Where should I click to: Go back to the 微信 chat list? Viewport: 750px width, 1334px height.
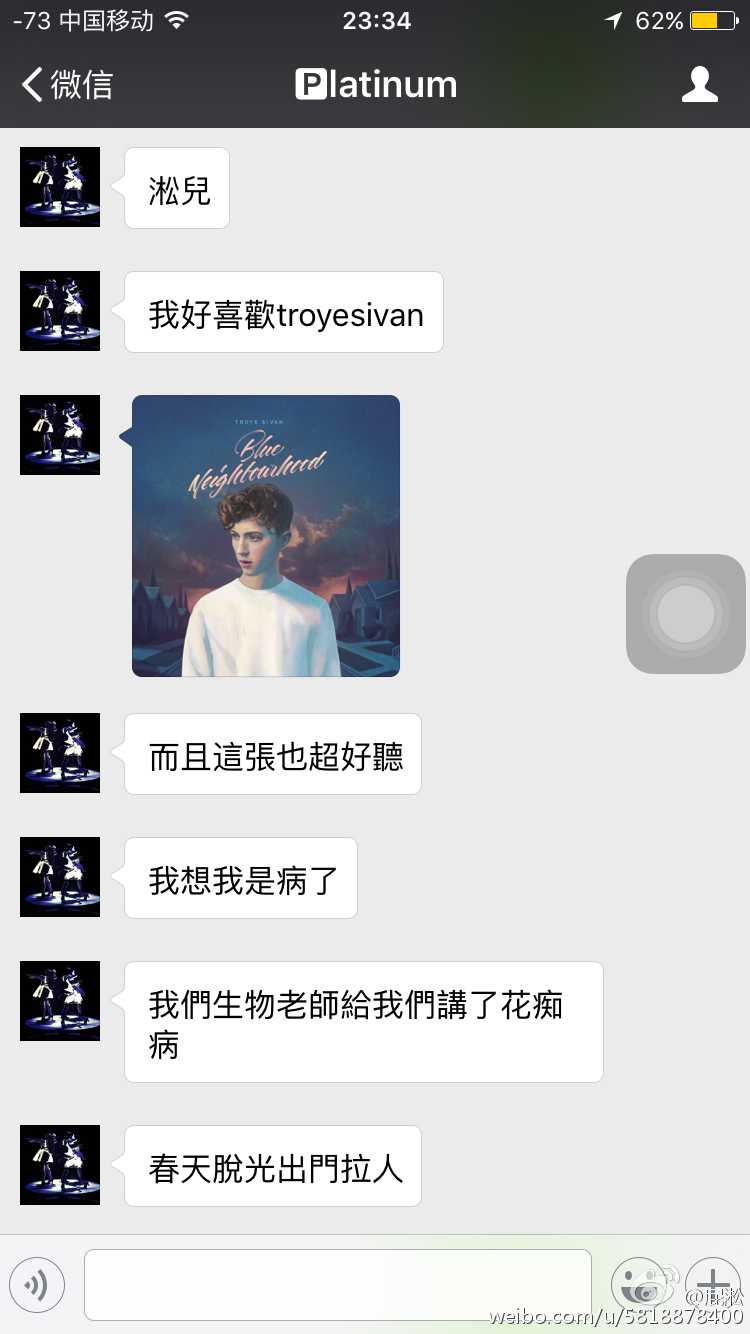click(68, 85)
